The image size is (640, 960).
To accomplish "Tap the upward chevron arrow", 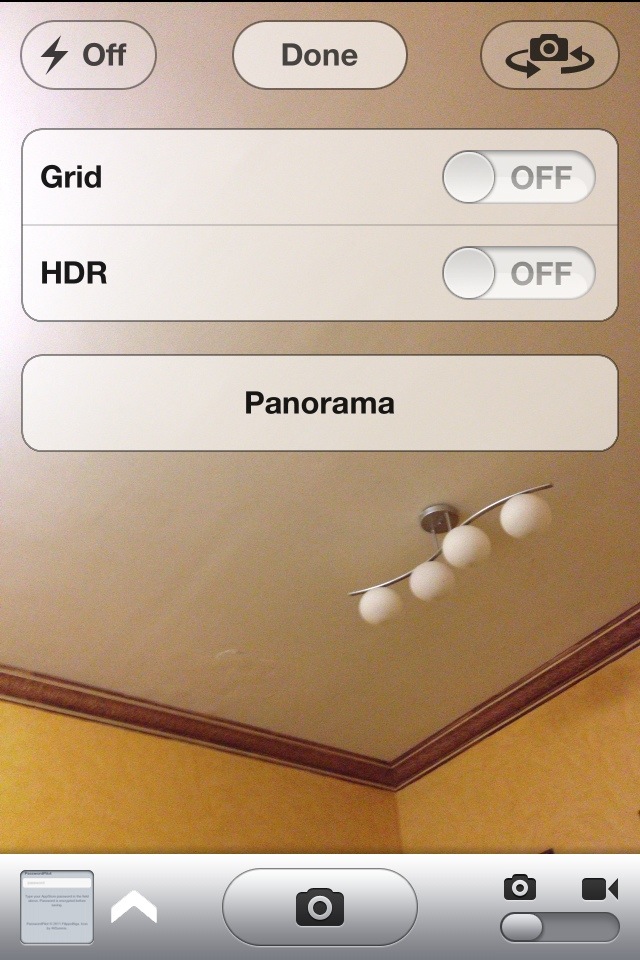I will 134,907.
